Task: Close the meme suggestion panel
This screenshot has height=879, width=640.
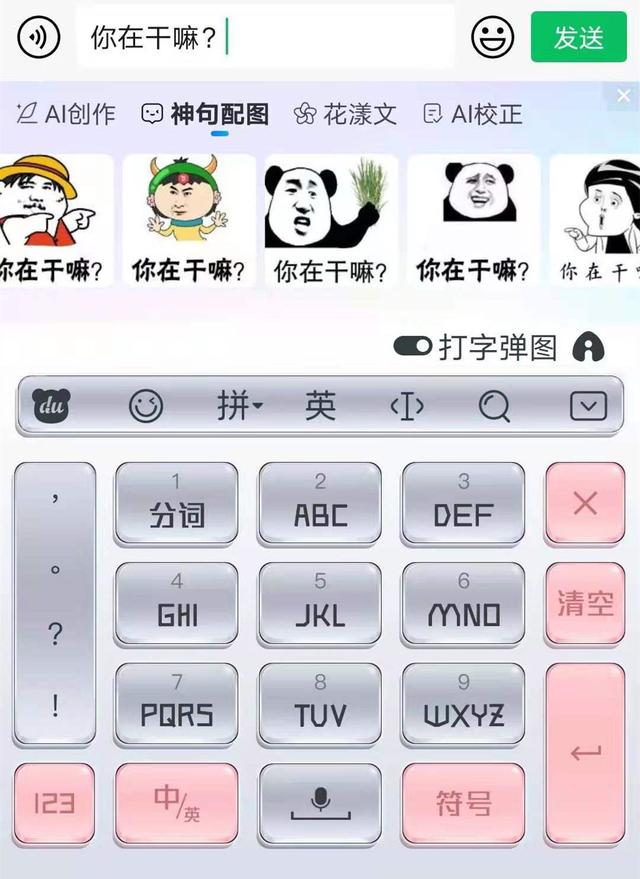Action: pyautogui.click(x=624, y=96)
